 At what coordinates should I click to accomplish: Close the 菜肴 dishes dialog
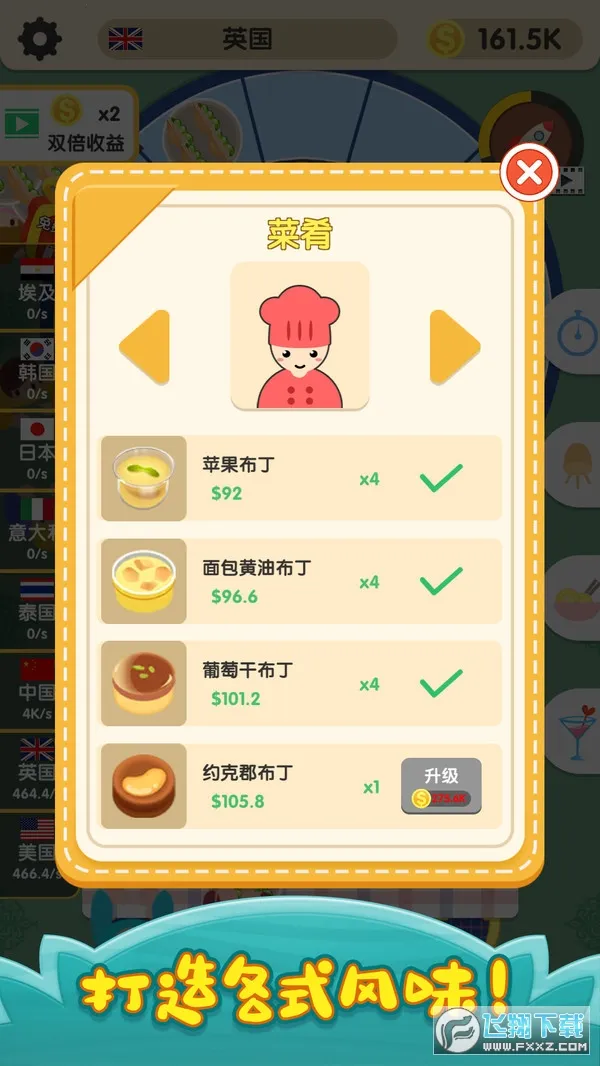coord(528,174)
